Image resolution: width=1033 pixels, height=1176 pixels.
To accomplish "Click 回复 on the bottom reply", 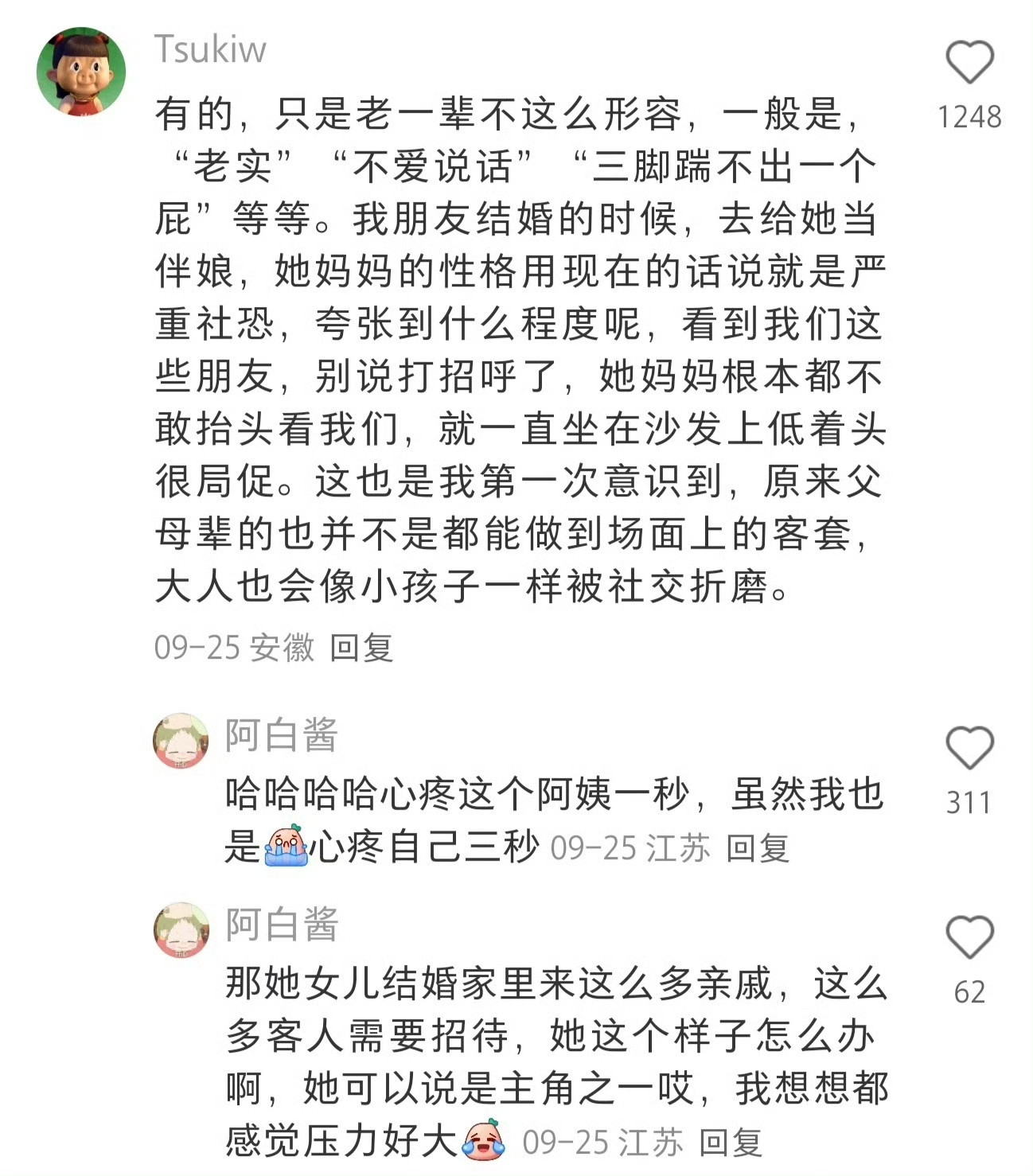I will pyautogui.click(x=731, y=1142).
